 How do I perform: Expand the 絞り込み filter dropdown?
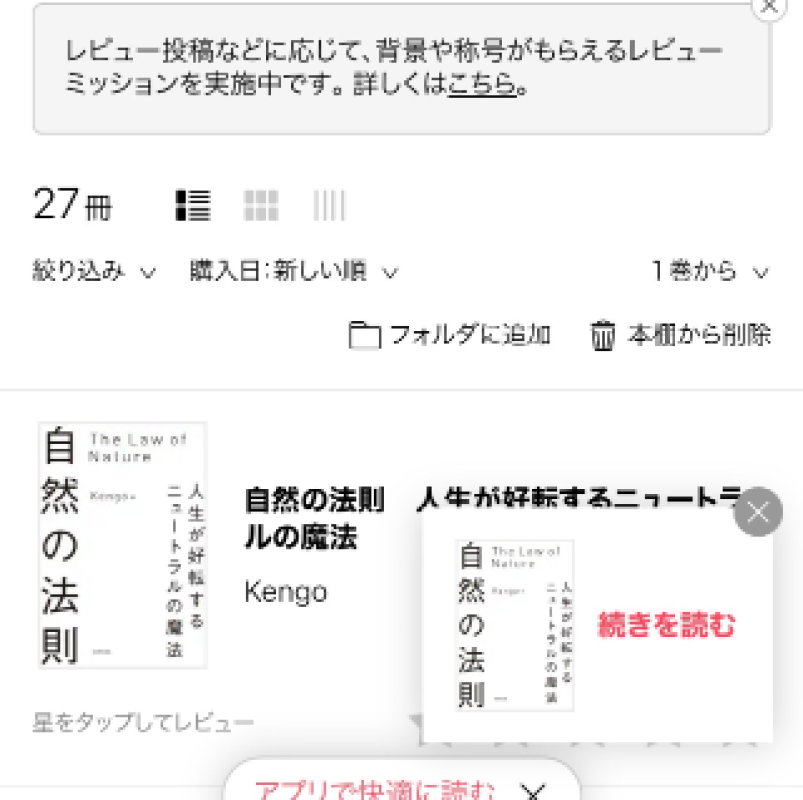tap(94, 271)
